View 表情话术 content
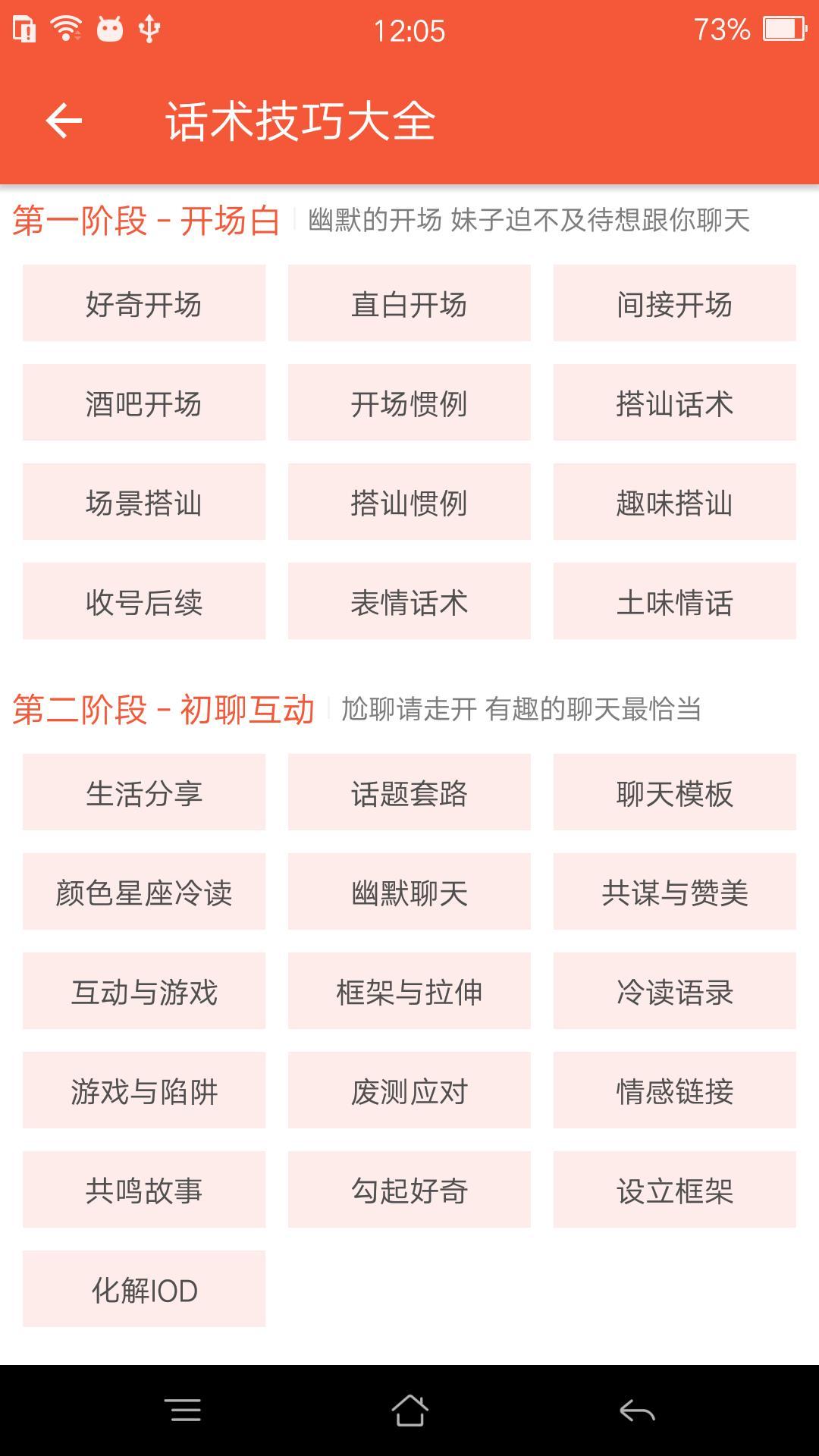This screenshot has width=819, height=1456. point(409,601)
